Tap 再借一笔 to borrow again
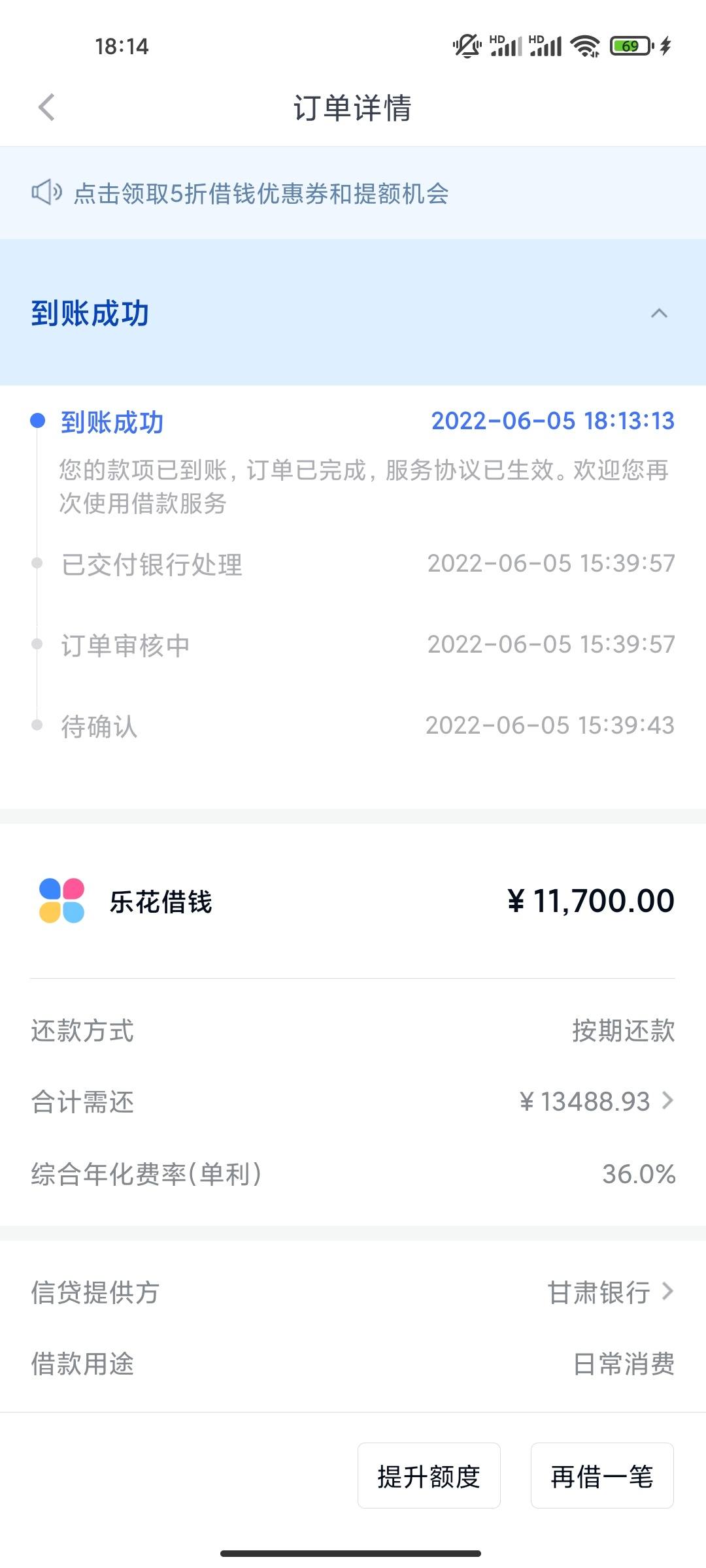706x1568 pixels. click(602, 1476)
